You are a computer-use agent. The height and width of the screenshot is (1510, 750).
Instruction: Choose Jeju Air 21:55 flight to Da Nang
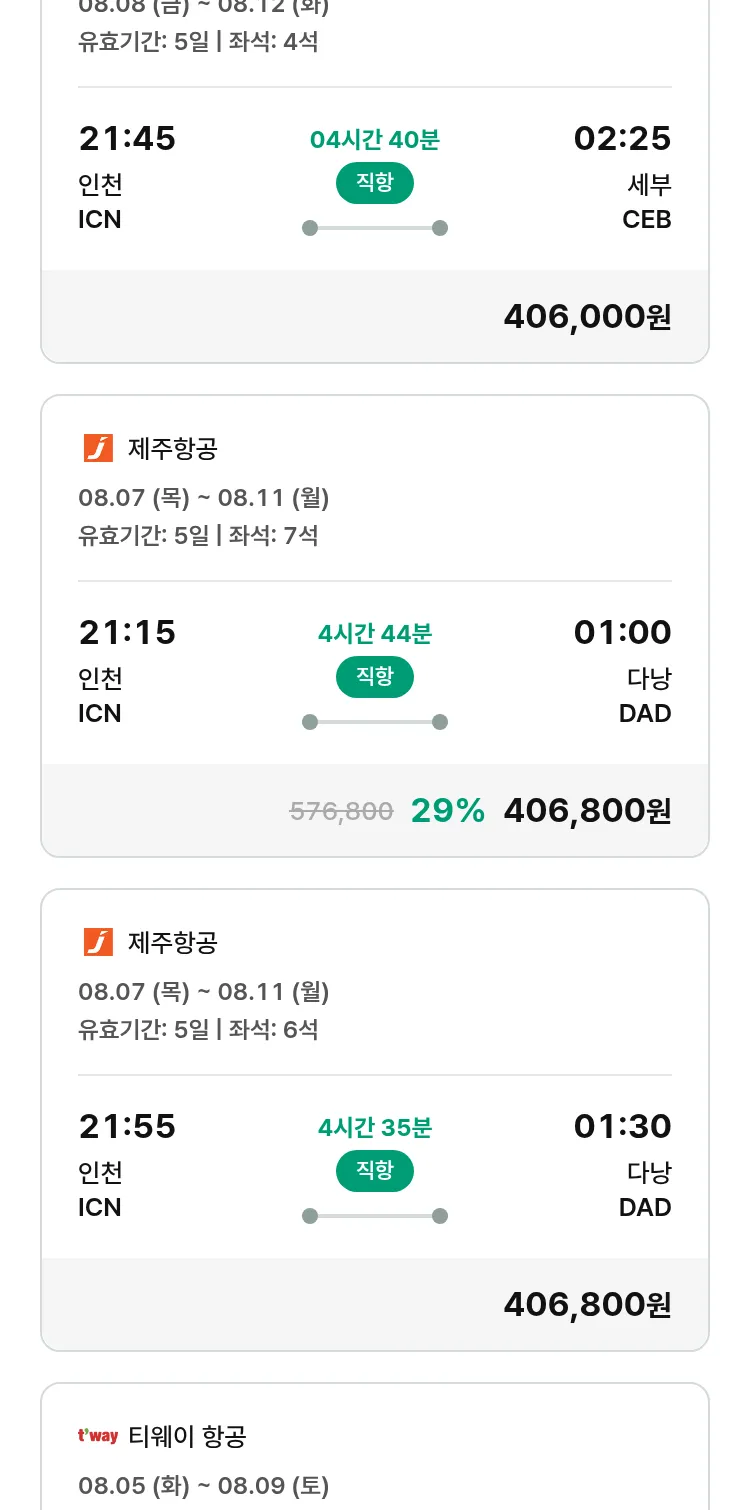tap(375, 1120)
